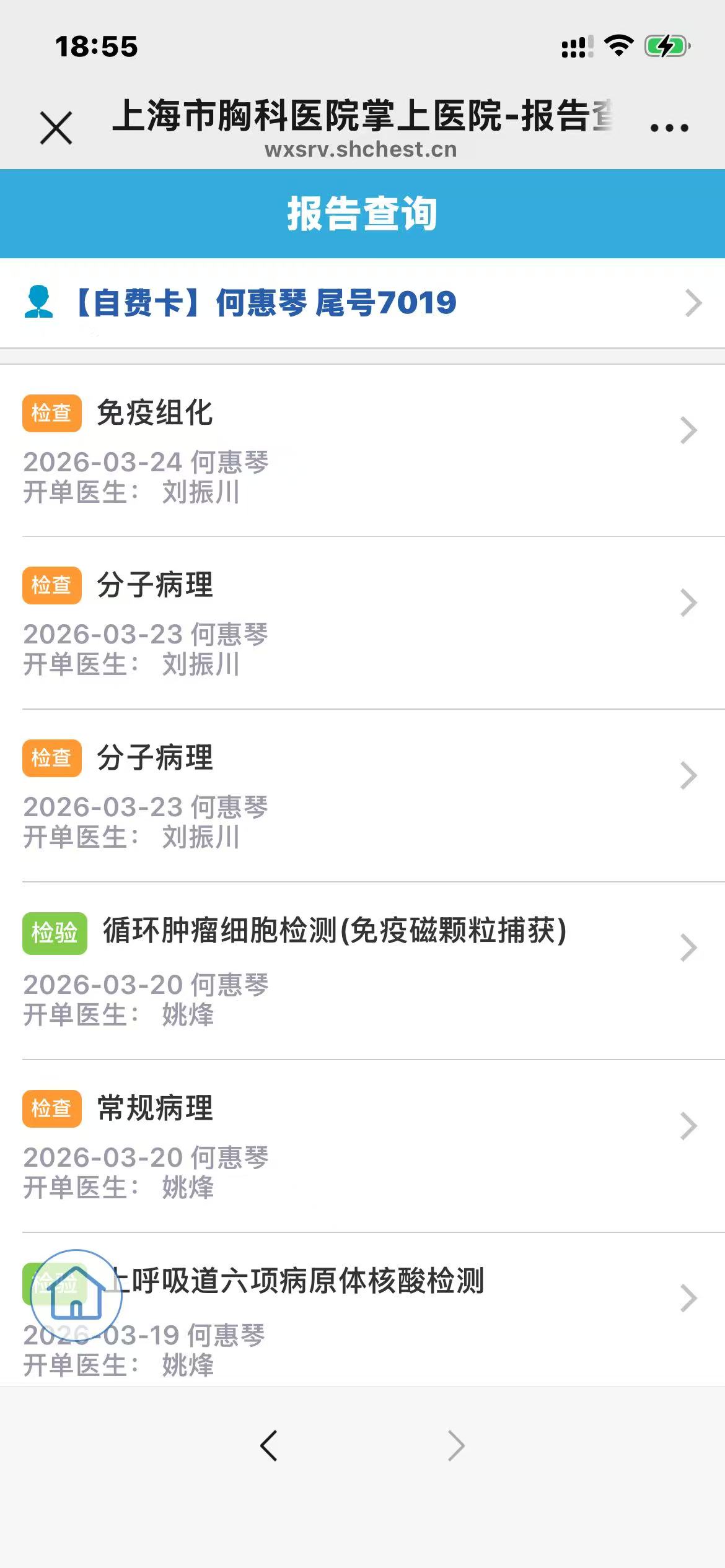View the 循环肿瘤细胞检测 lab report

tap(362, 969)
